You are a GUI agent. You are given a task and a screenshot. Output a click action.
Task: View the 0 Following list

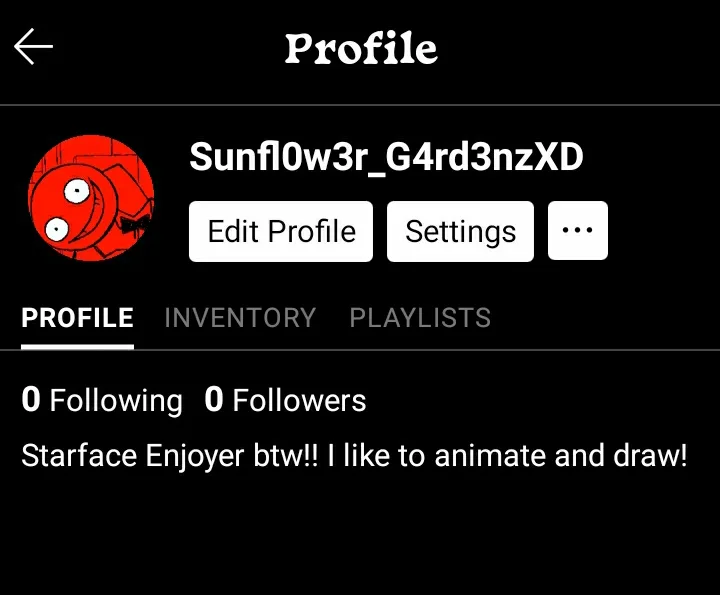(x=102, y=401)
